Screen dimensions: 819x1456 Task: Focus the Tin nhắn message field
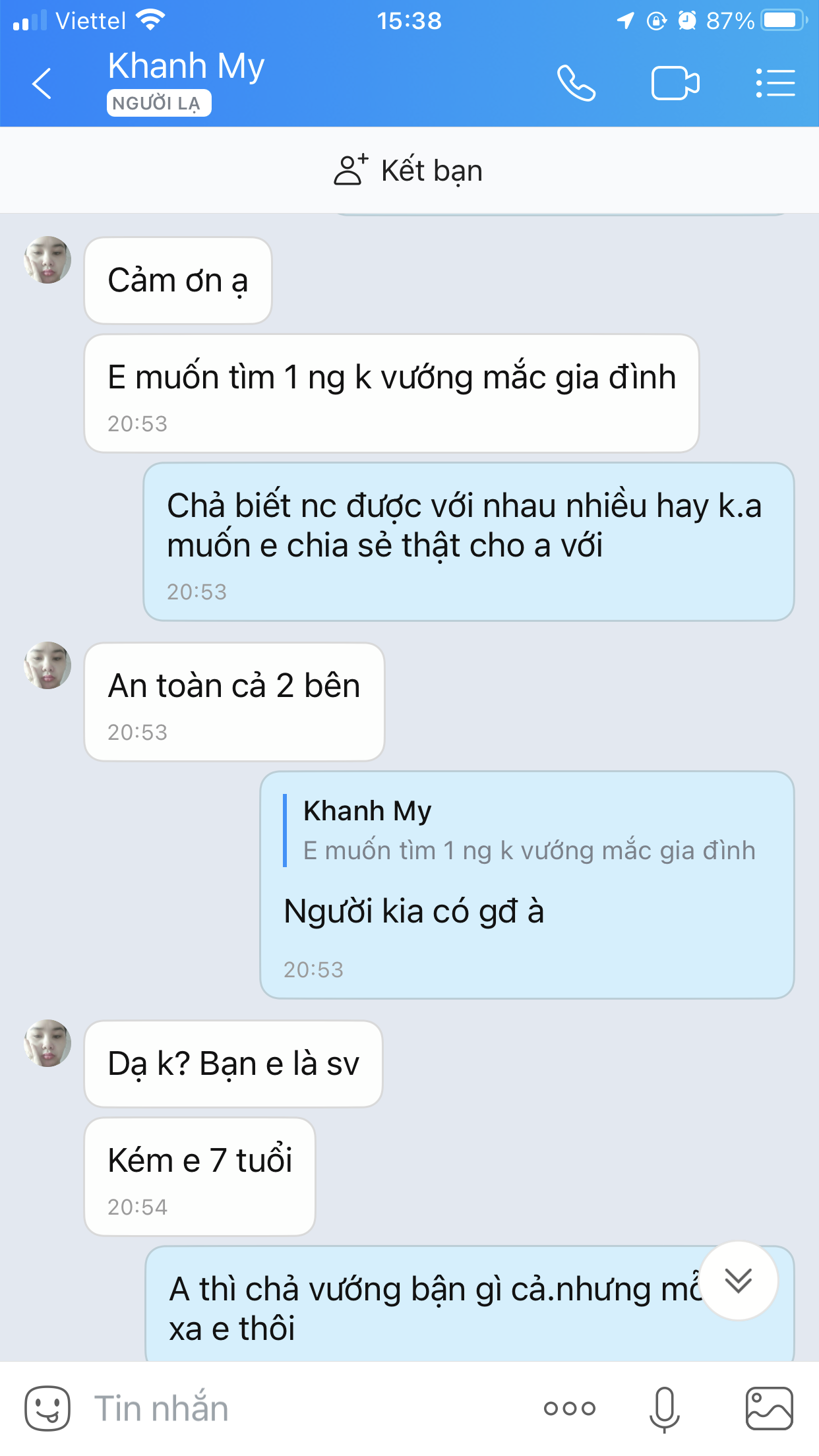[303, 1409]
